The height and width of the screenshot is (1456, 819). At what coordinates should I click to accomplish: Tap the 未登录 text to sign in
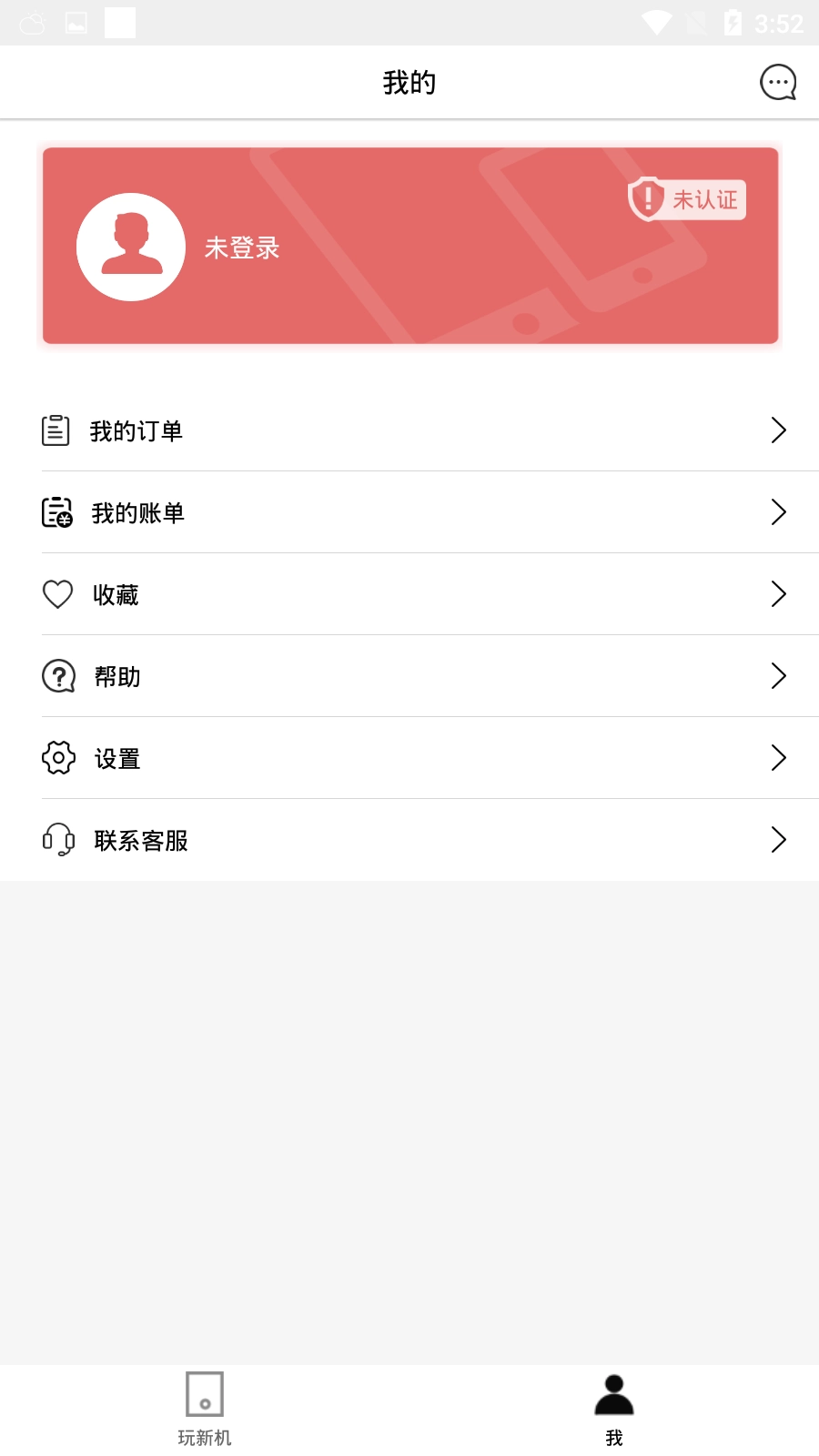(x=243, y=247)
